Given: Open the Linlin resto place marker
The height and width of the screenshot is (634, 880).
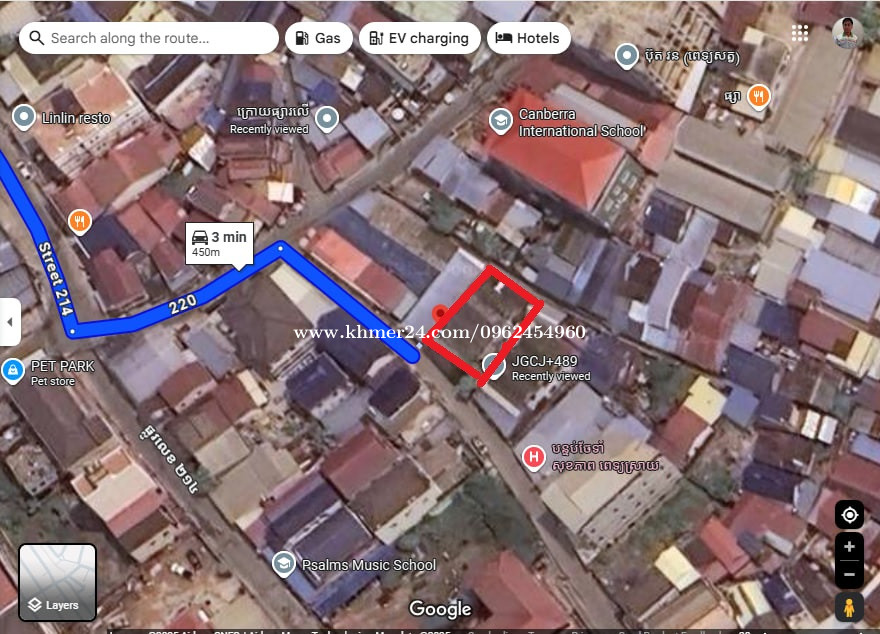Looking at the screenshot, I should [x=24, y=118].
